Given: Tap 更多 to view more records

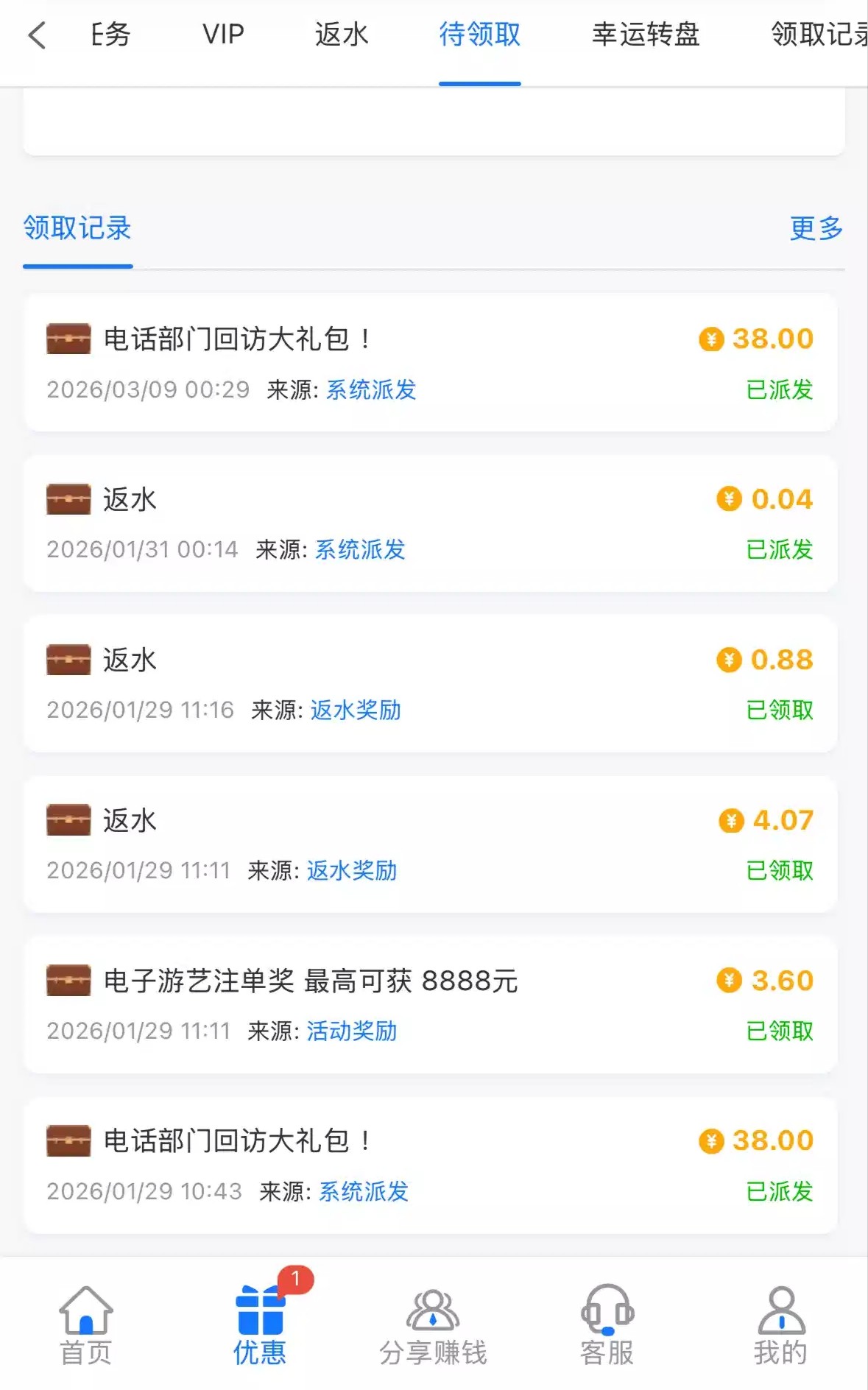Looking at the screenshot, I should point(816,228).
